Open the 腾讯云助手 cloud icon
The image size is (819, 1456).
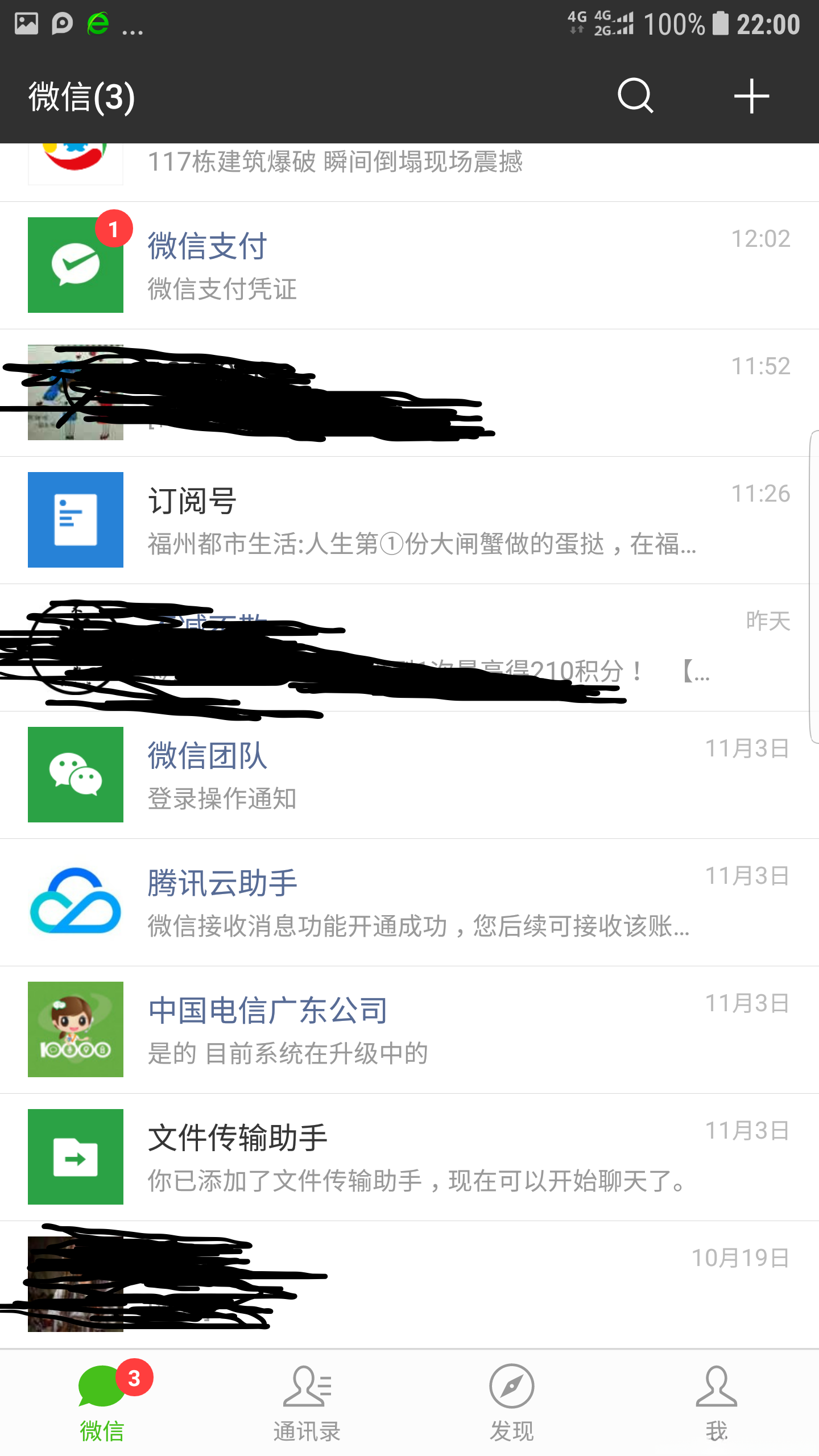[x=75, y=903]
